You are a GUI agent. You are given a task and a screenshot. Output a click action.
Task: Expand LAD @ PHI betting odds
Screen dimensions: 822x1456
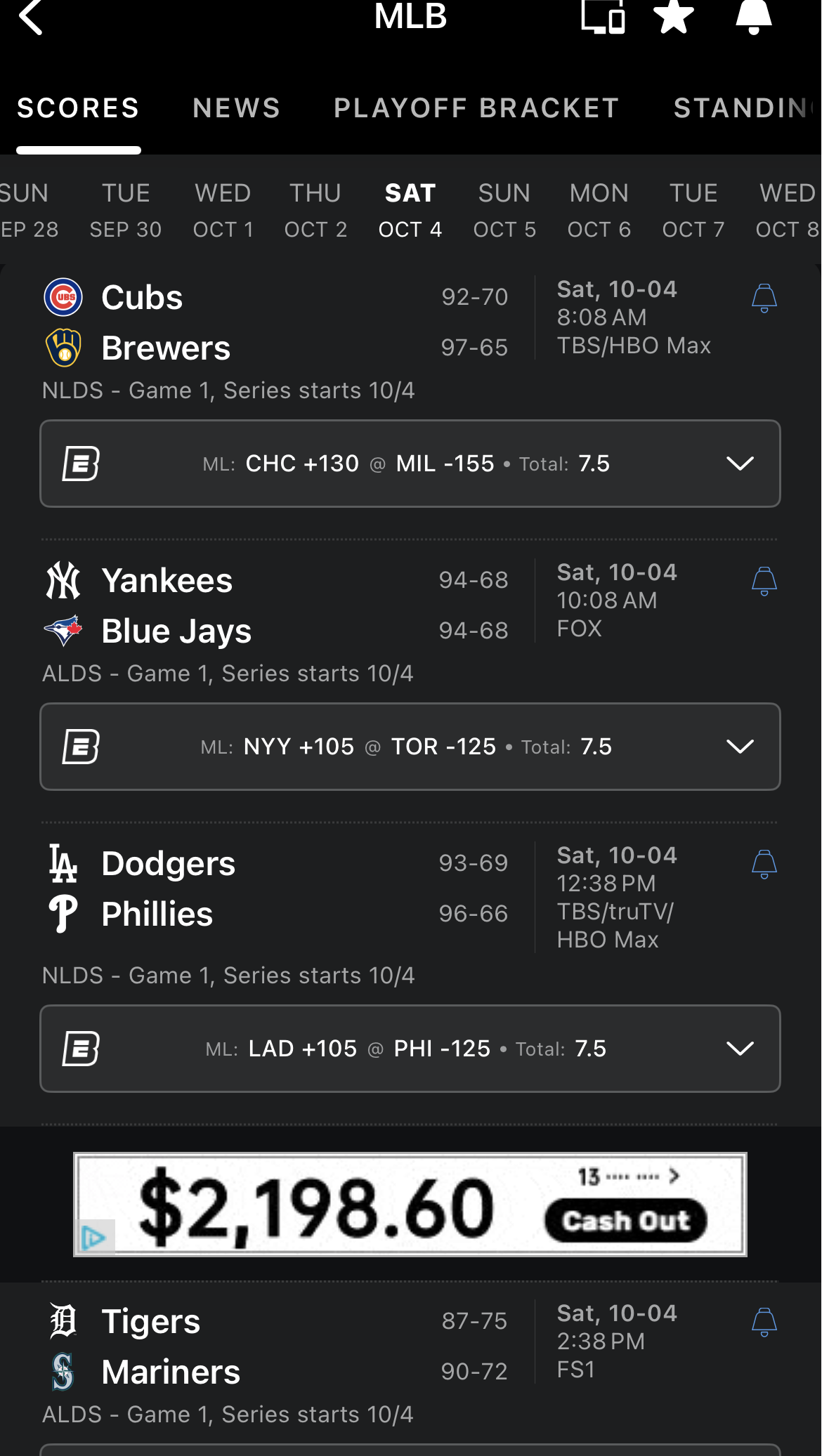coord(740,1049)
